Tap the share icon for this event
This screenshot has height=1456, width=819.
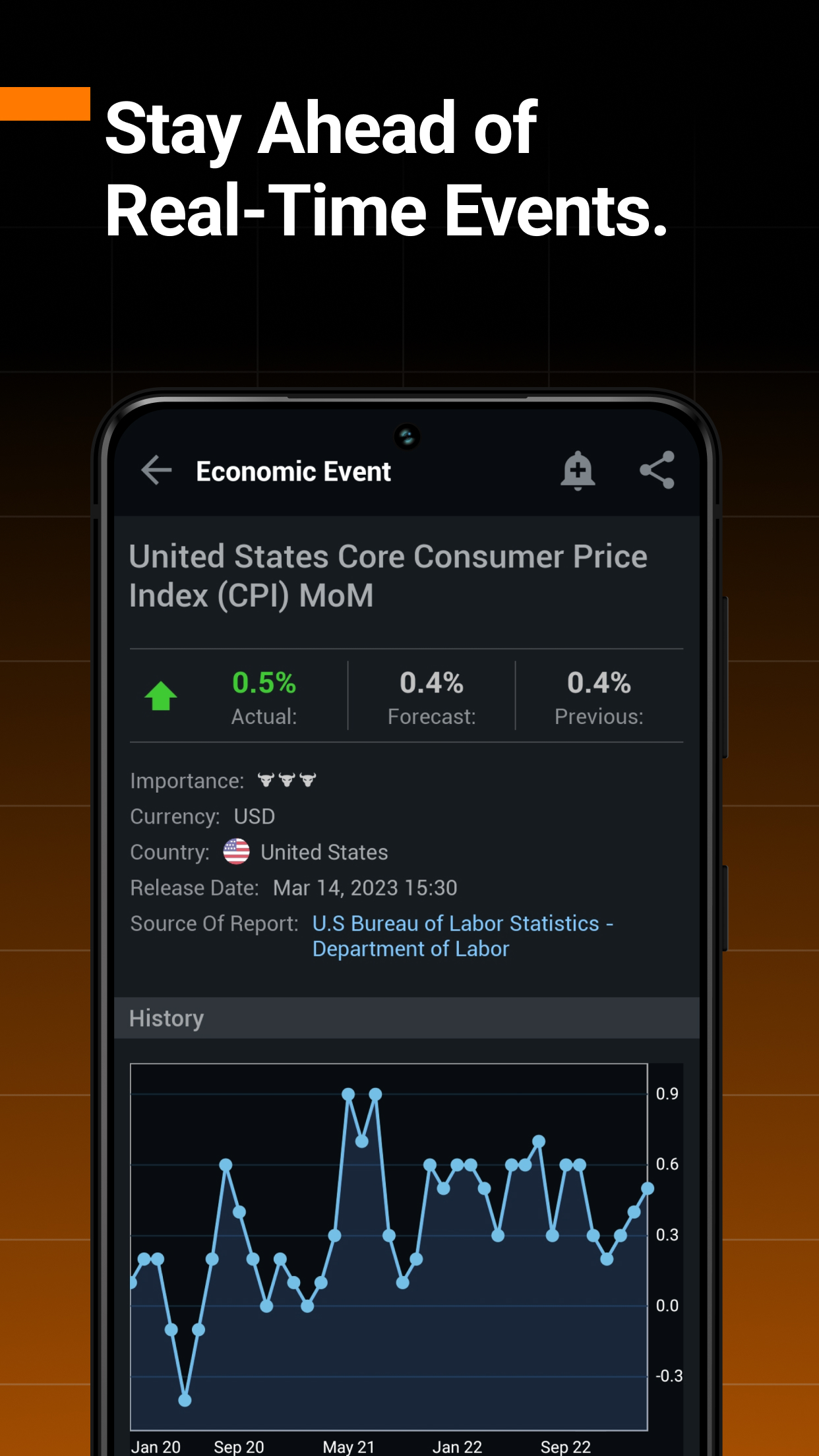[x=657, y=470]
